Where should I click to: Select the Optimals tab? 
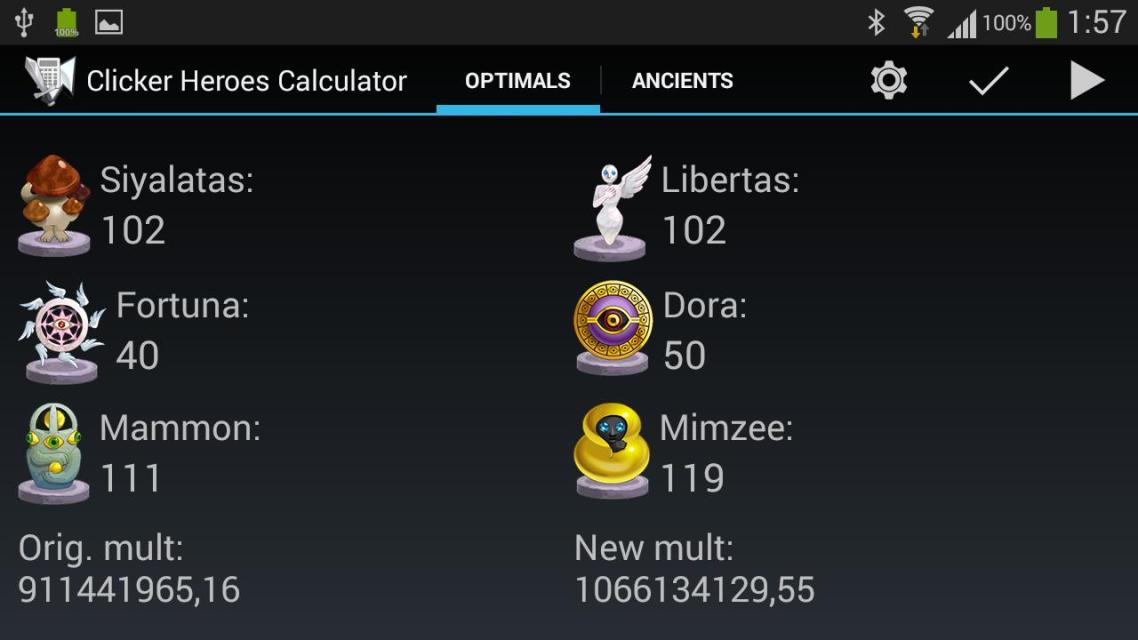(x=517, y=81)
